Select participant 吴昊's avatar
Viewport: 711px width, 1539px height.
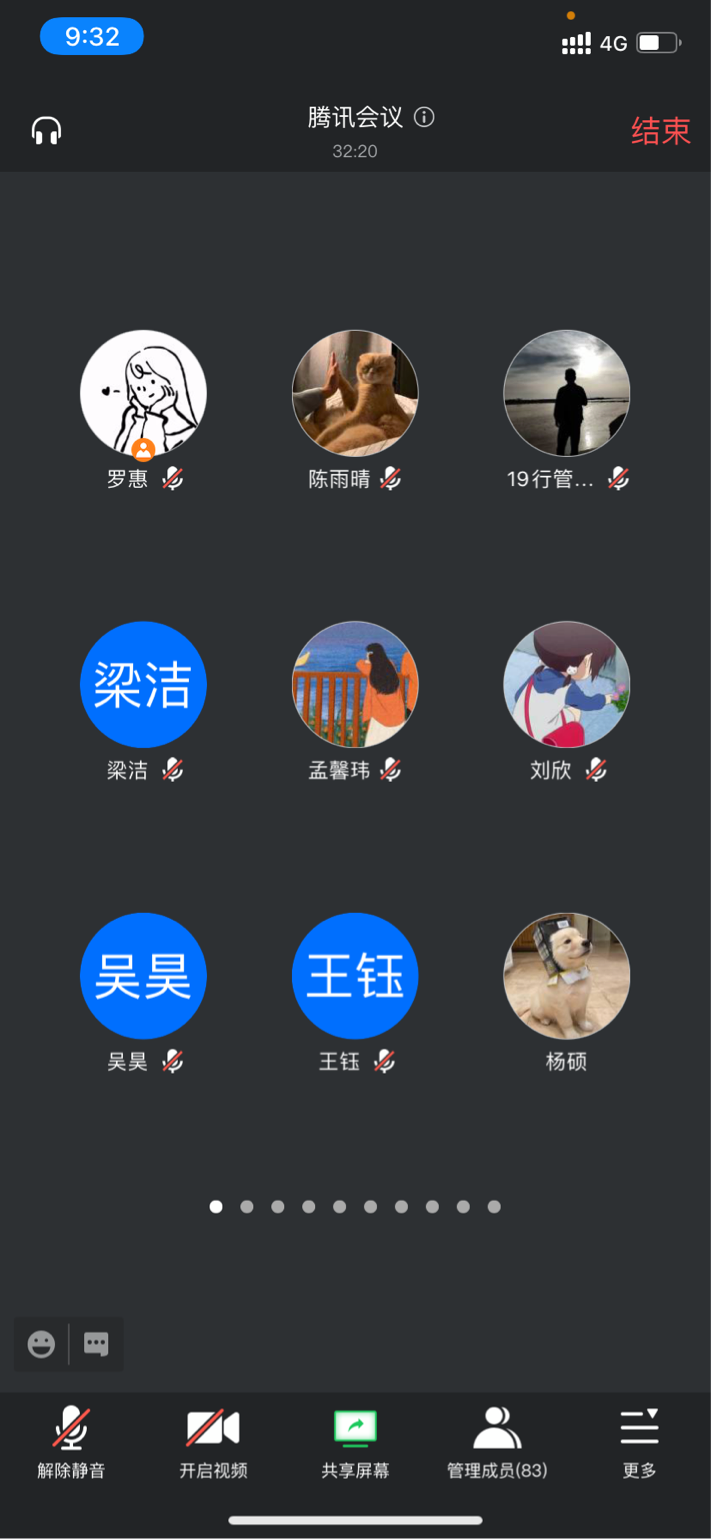coord(143,976)
